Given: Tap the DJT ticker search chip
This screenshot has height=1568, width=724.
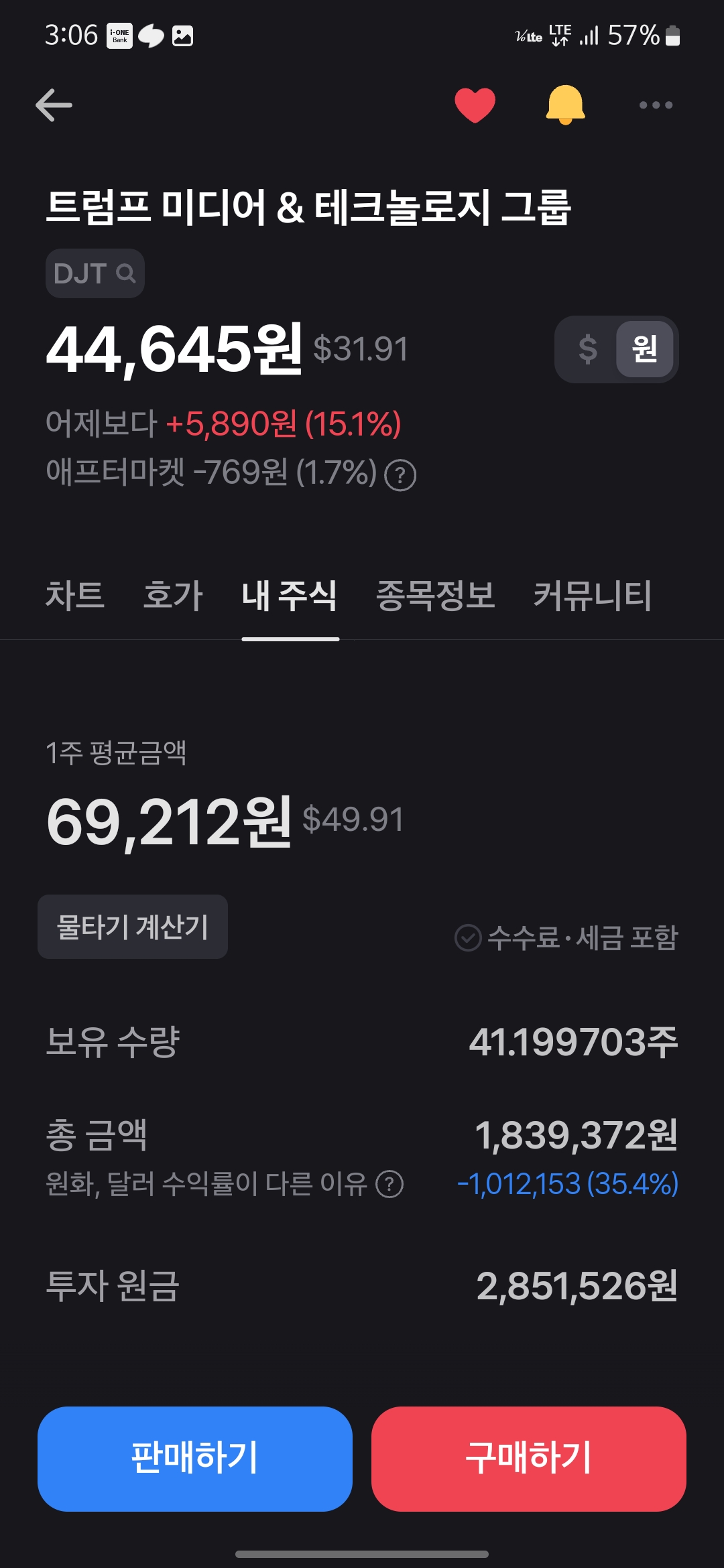Looking at the screenshot, I should click(95, 273).
